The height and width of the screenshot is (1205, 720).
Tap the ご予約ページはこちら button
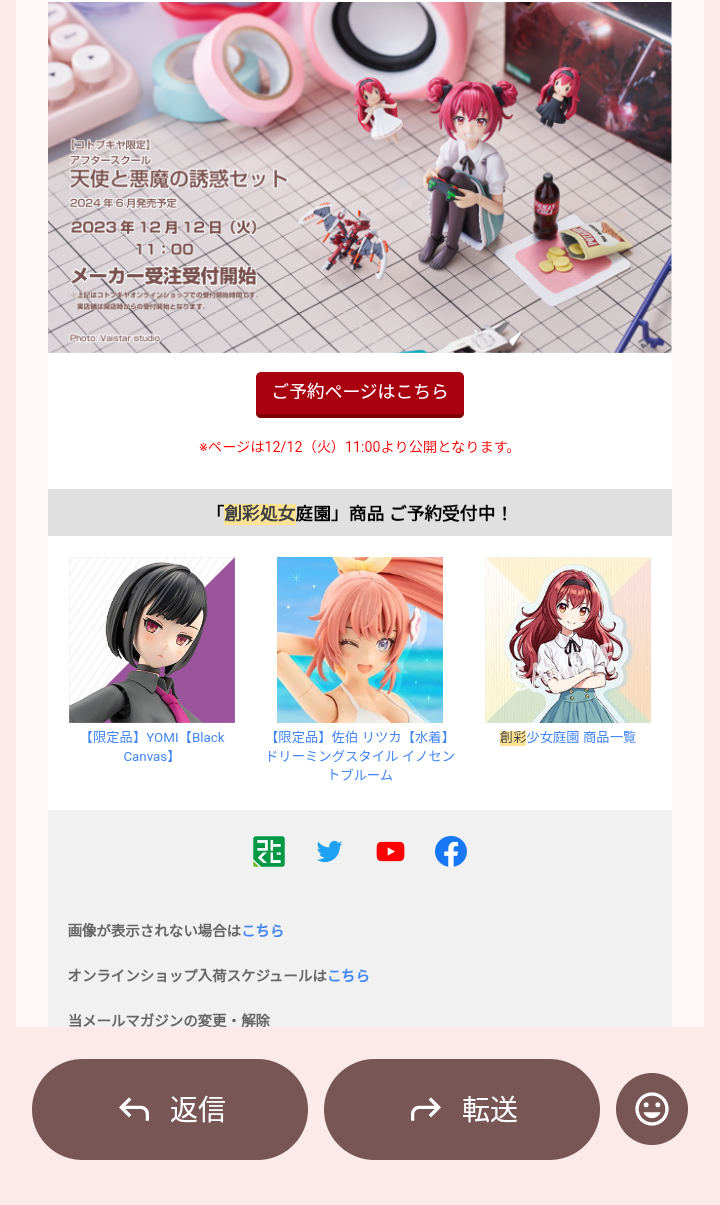coord(360,393)
